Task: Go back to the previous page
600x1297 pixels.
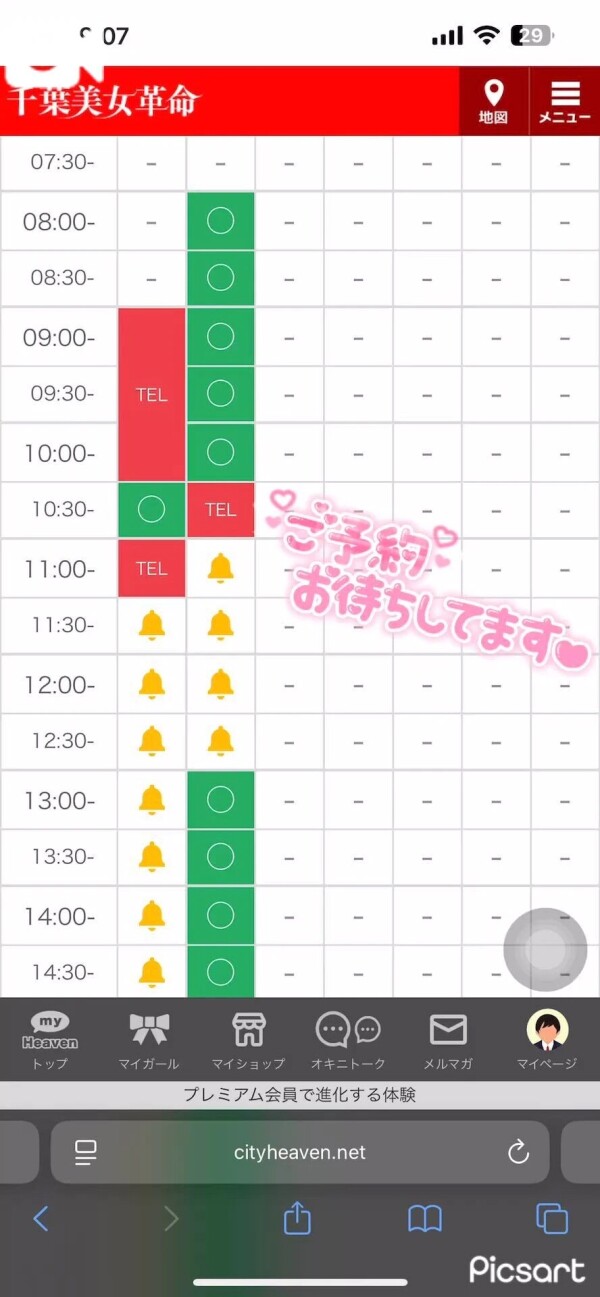Action: click(x=41, y=1218)
